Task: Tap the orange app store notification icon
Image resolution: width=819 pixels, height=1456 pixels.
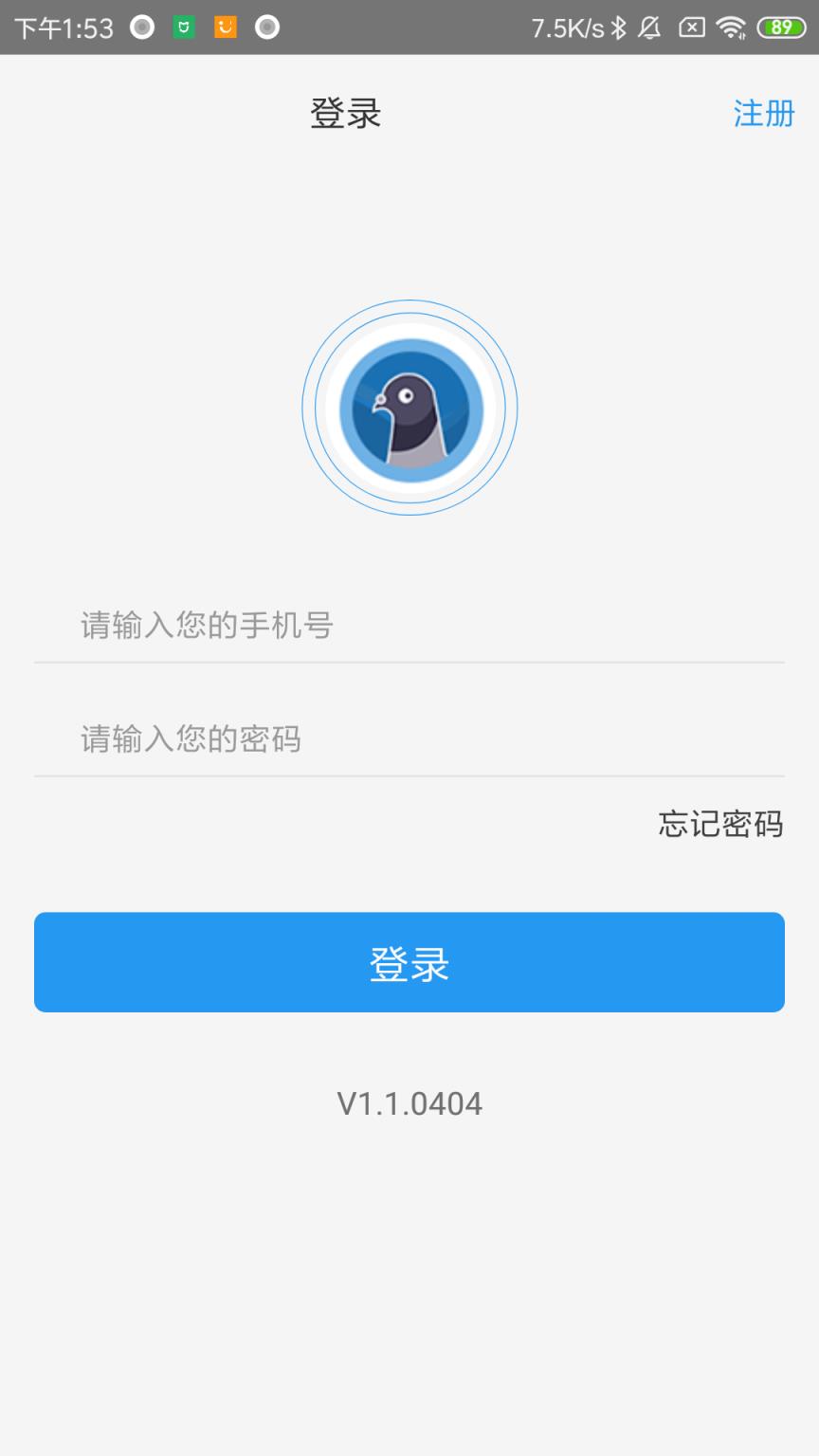Action: pyautogui.click(x=225, y=27)
